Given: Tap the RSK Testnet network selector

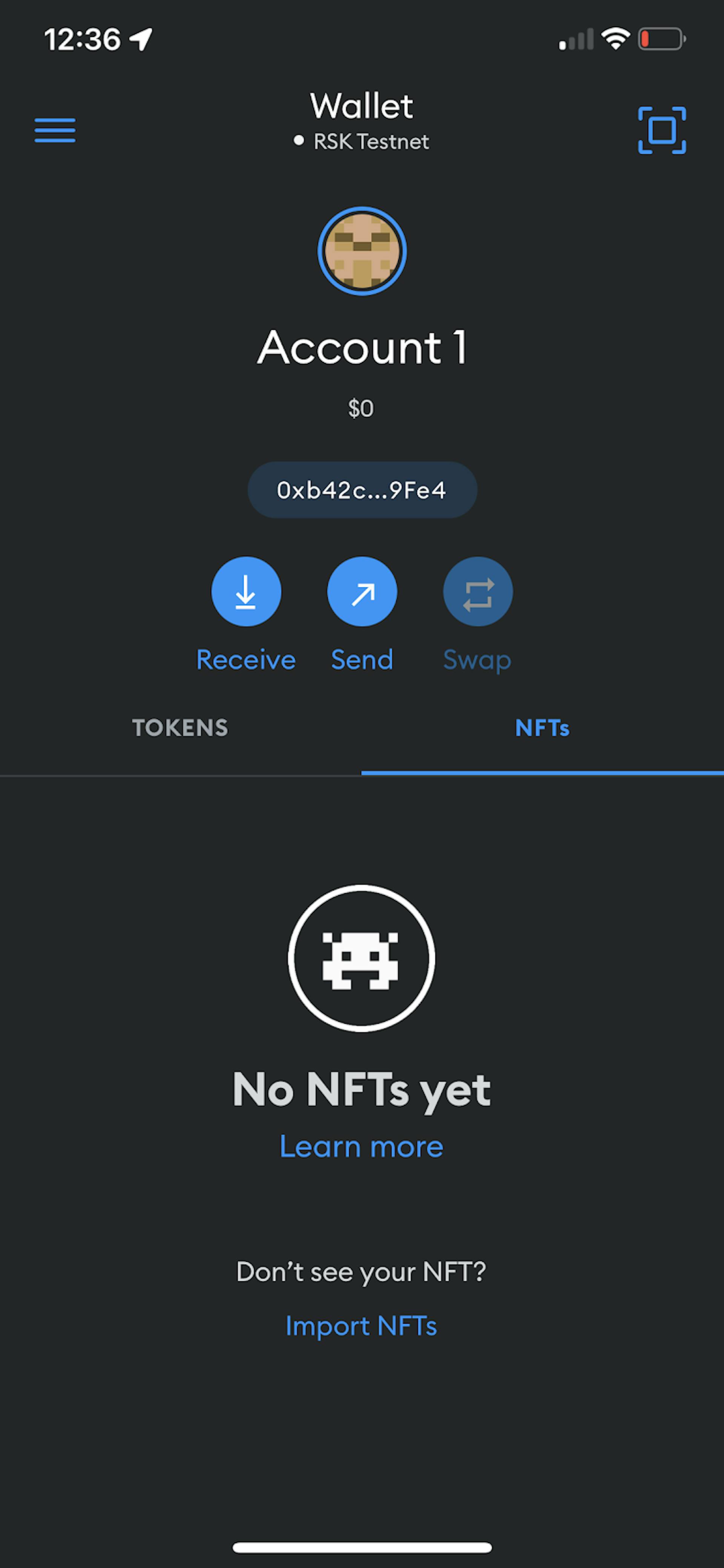Looking at the screenshot, I should 361,141.
